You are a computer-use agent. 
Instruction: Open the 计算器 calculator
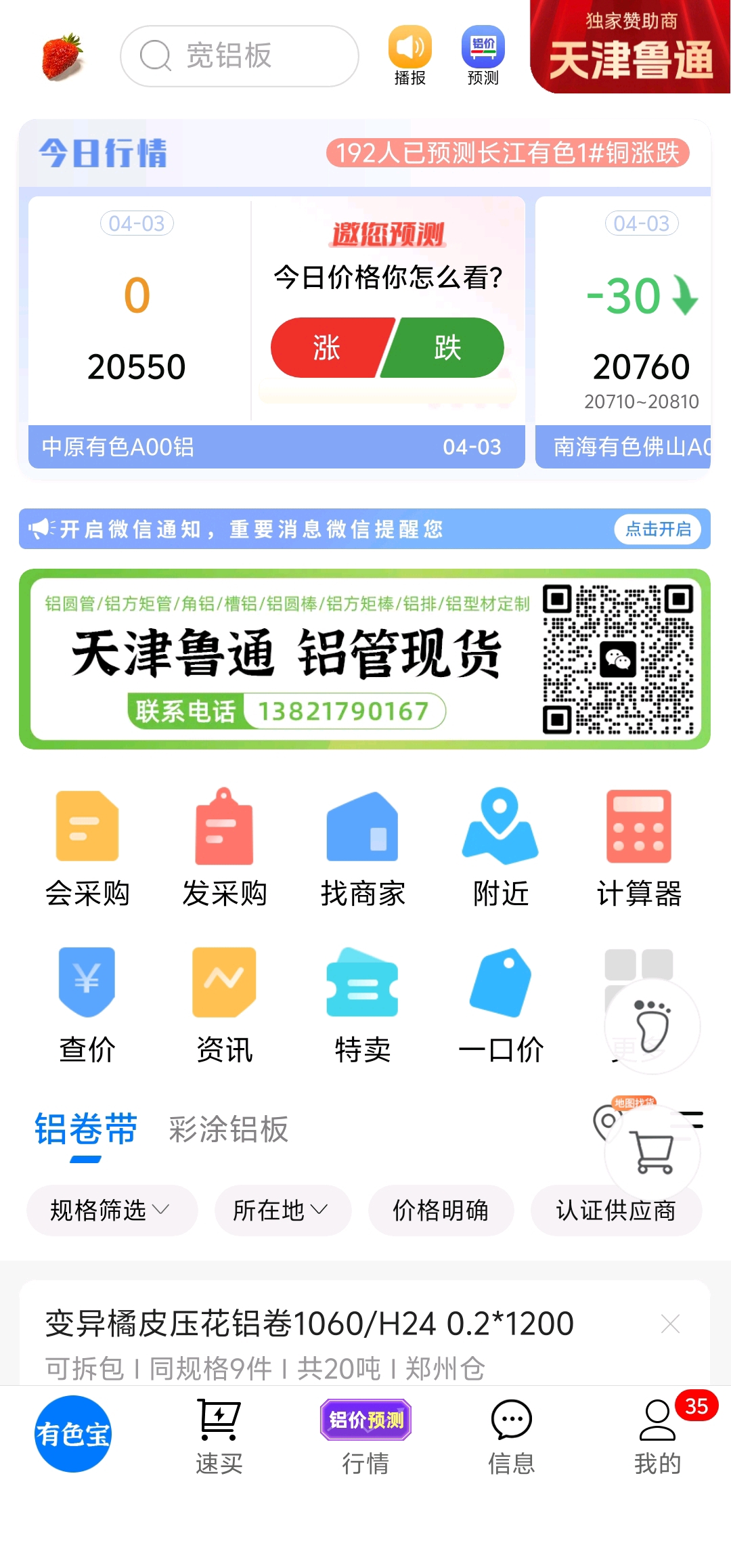(x=639, y=849)
